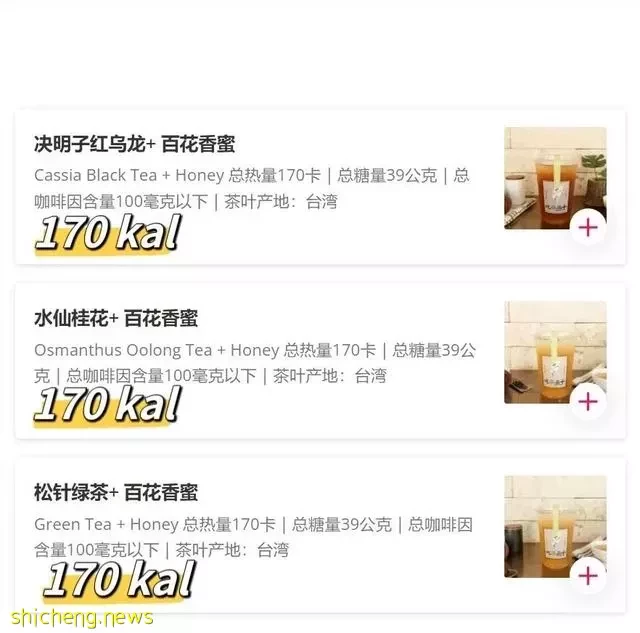Add Osmanthus Oolong Tea + Honey to cart
Screen dimensions: 640x633
pyautogui.click(x=588, y=402)
